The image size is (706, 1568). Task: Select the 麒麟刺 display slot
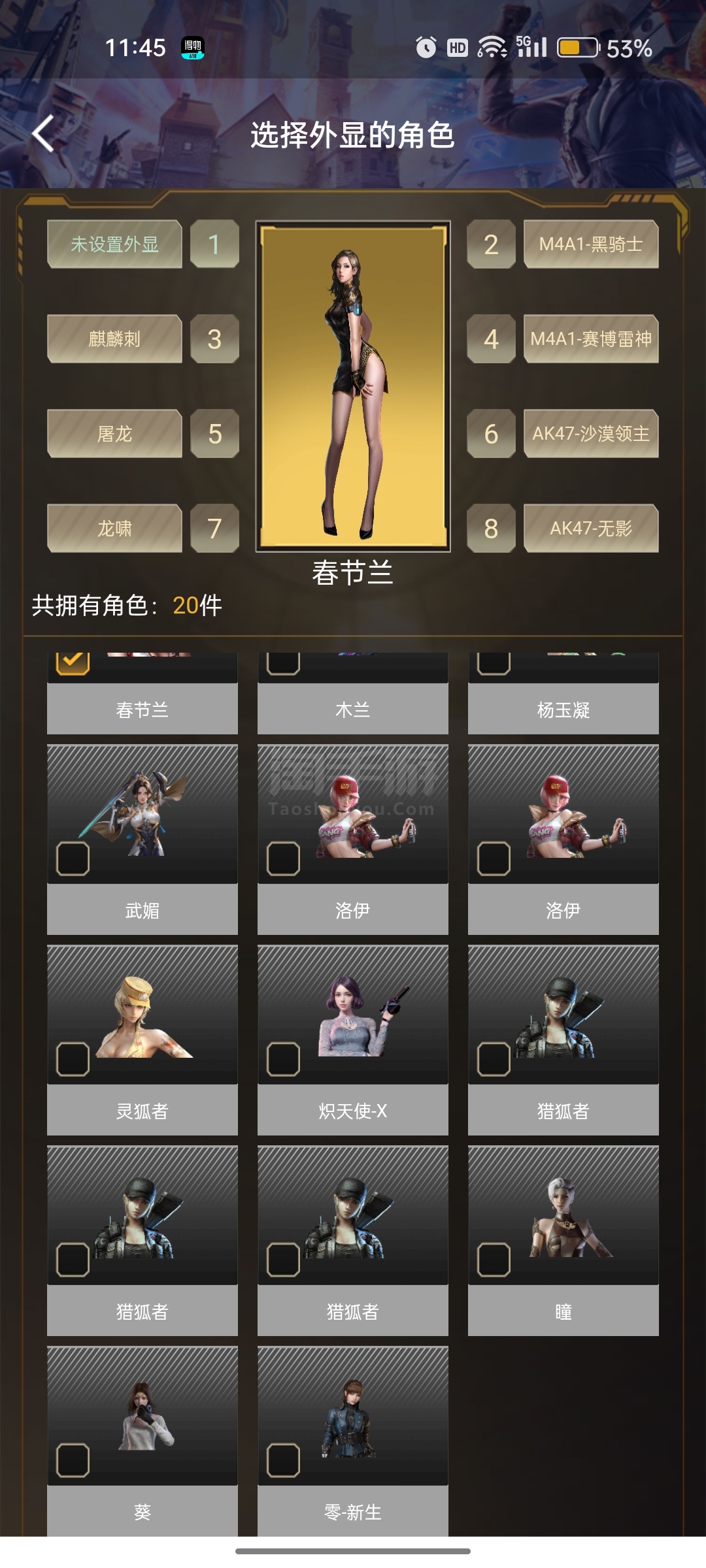coord(114,339)
